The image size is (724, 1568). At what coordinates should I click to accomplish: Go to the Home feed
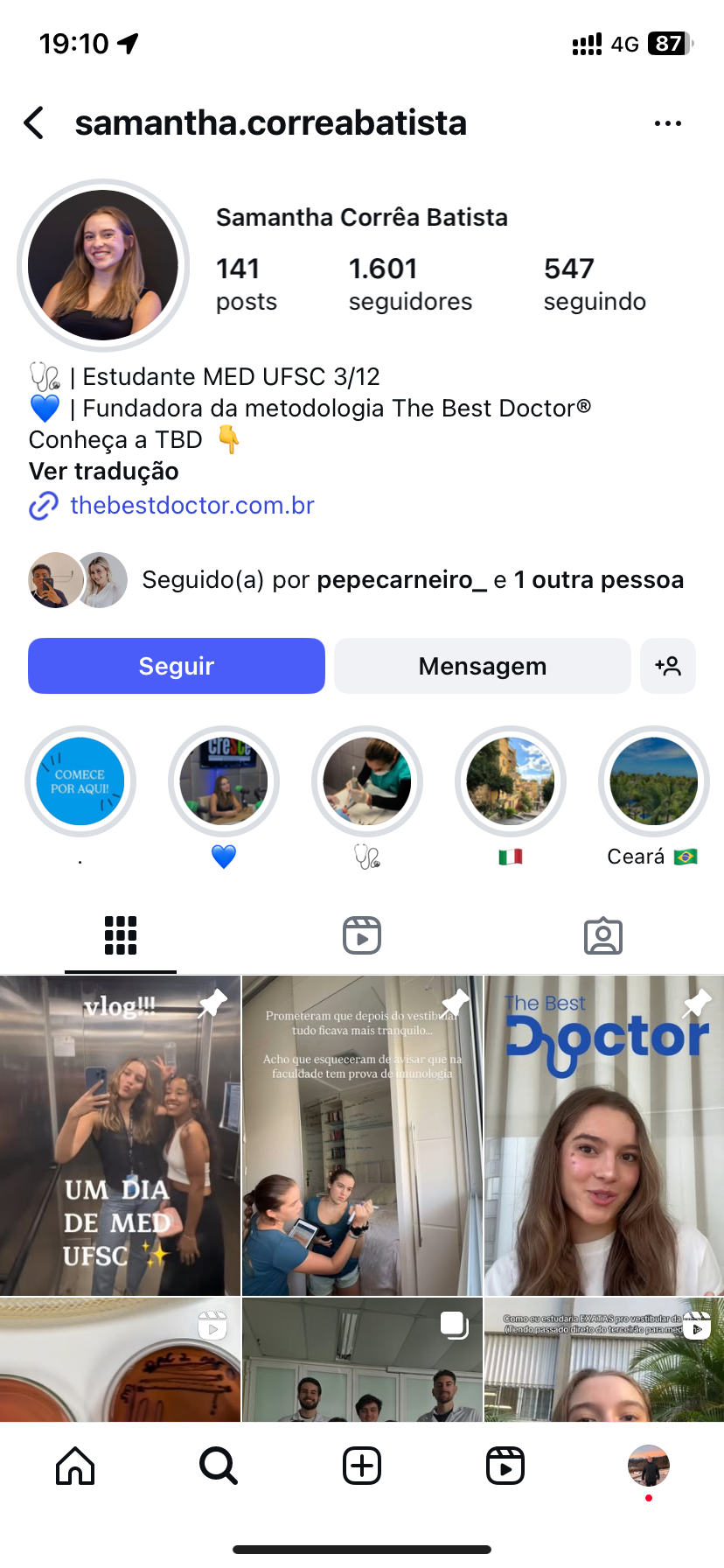75,1466
